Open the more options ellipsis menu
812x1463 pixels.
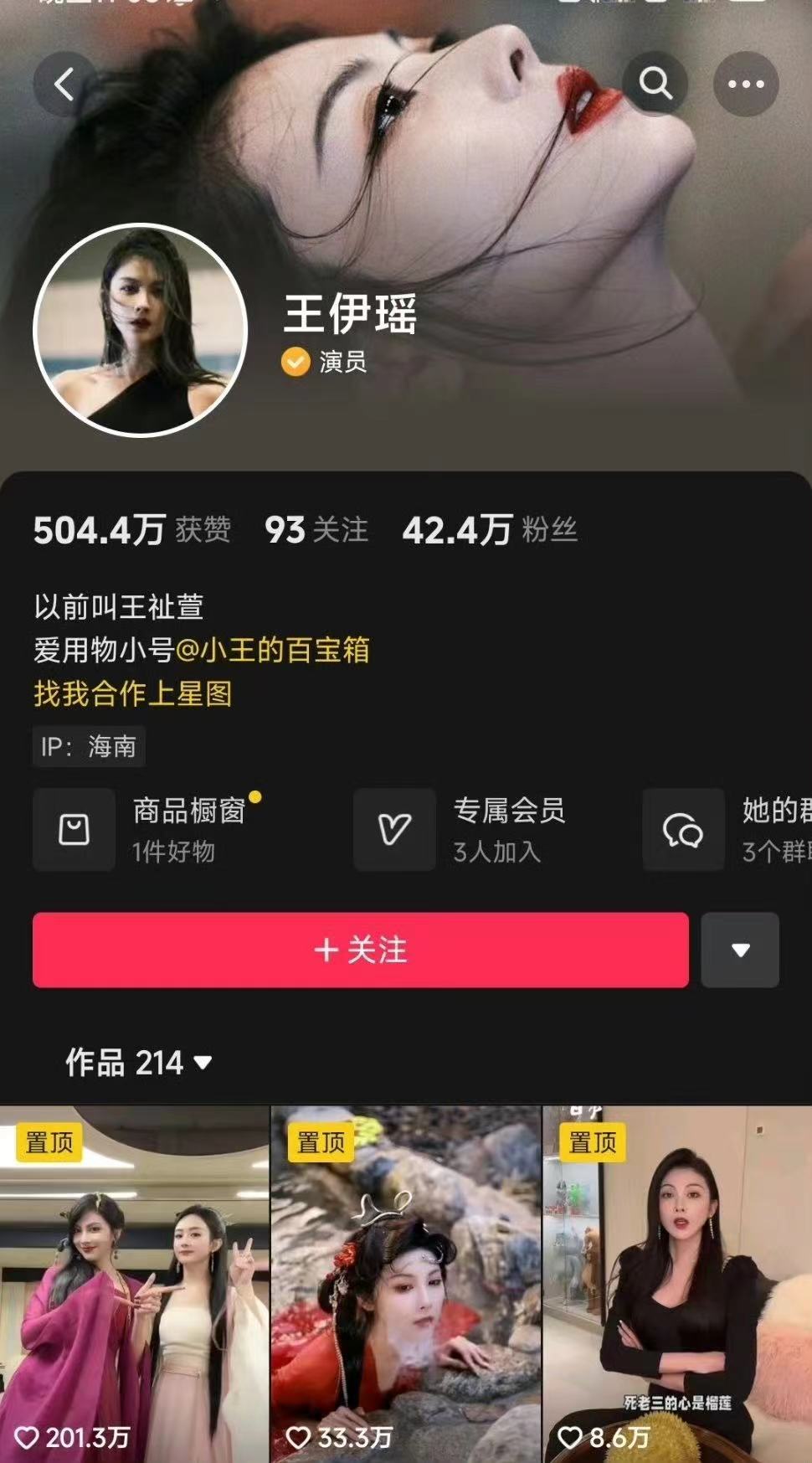pos(746,84)
